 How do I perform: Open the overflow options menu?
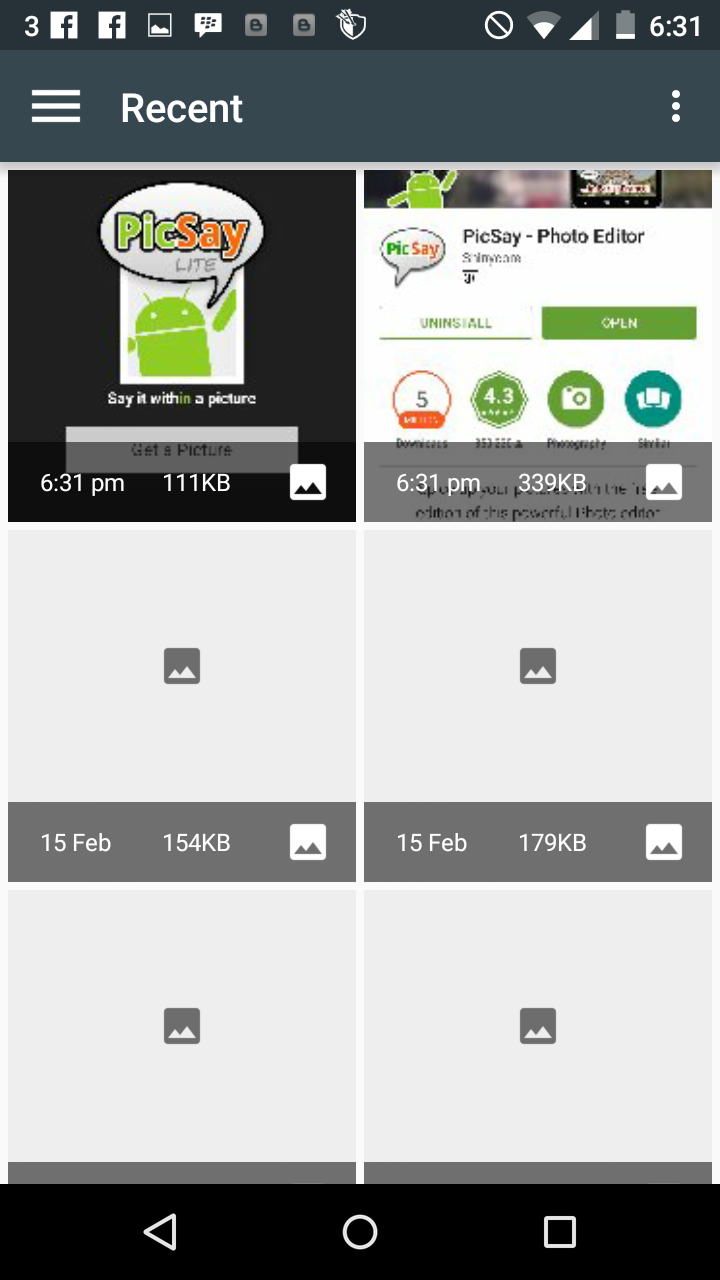coord(676,107)
